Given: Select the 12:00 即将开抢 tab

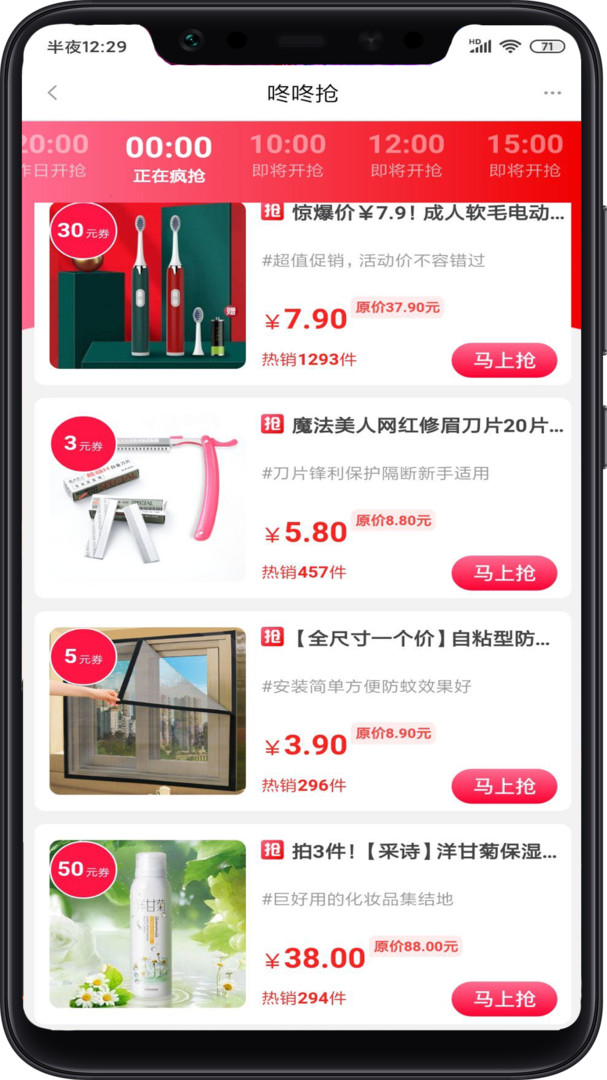Looking at the screenshot, I should (406, 156).
